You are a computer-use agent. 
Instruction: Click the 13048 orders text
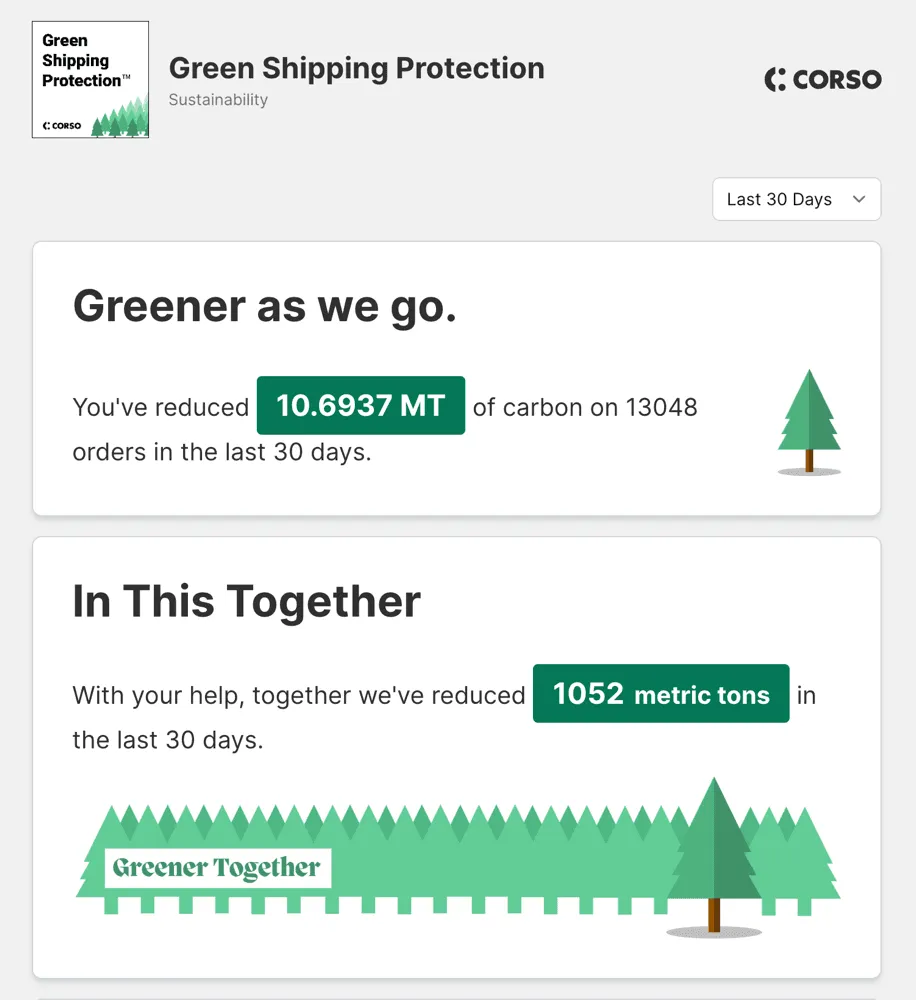663,407
